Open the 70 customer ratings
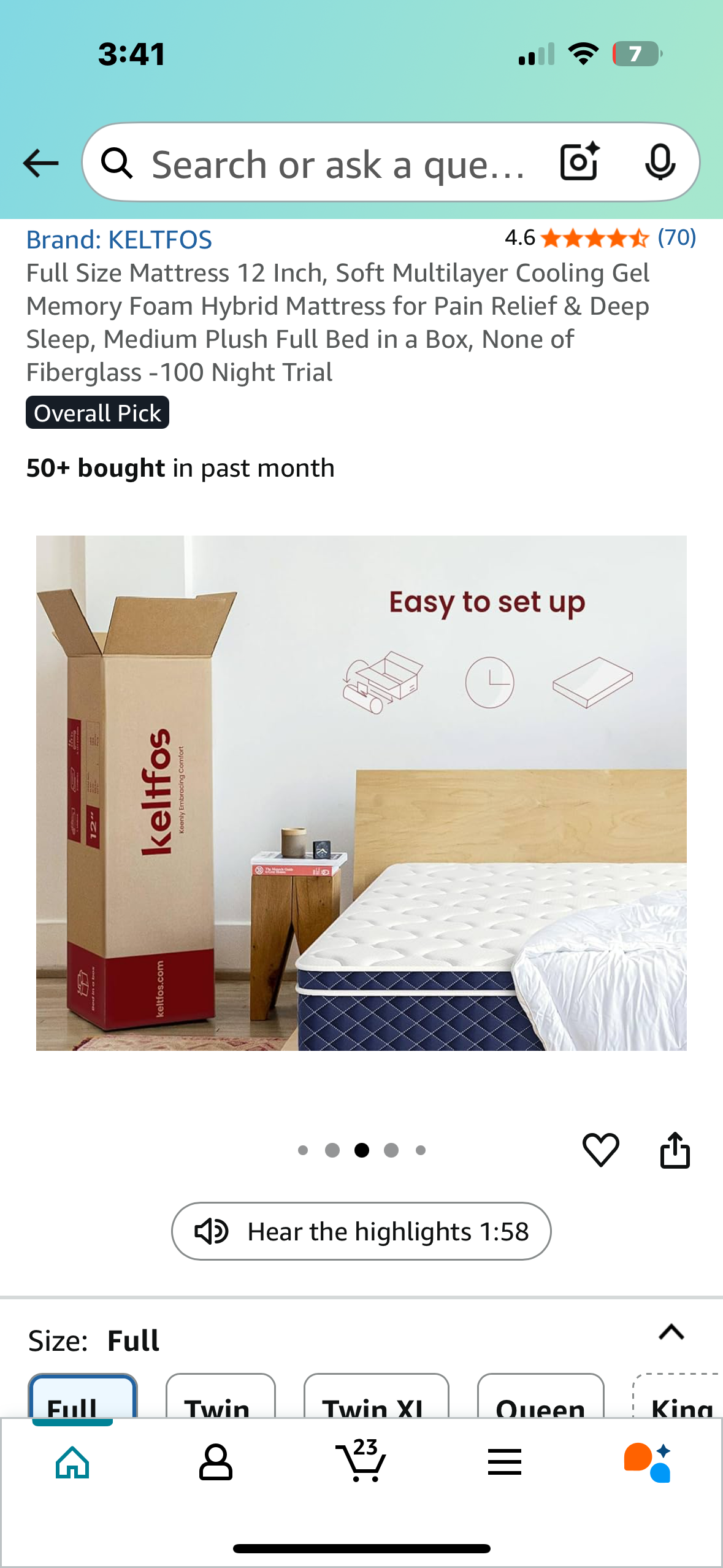 [x=676, y=237]
